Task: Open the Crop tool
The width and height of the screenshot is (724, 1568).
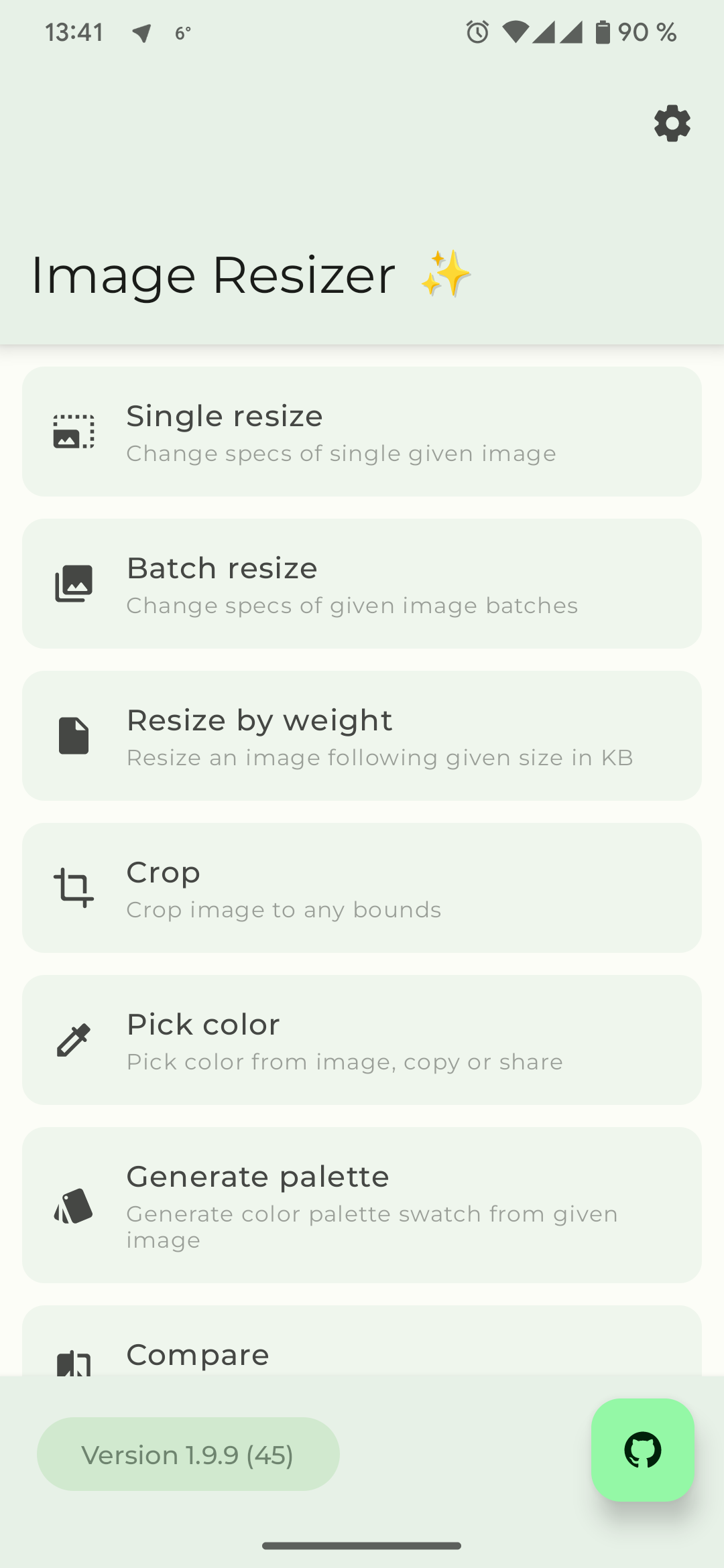Action: click(x=362, y=888)
